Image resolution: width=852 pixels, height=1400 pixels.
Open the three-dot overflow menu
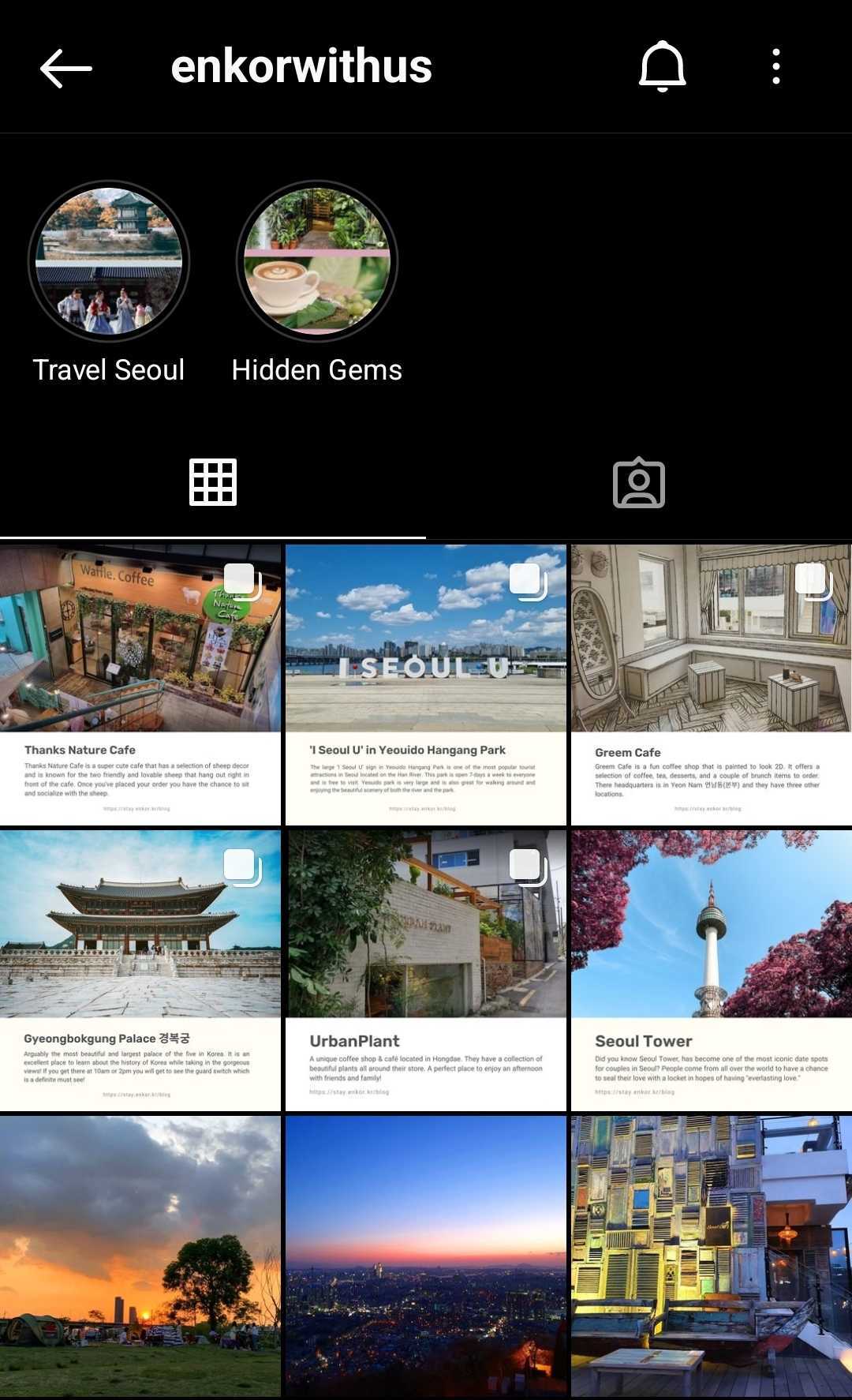point(776,66)
